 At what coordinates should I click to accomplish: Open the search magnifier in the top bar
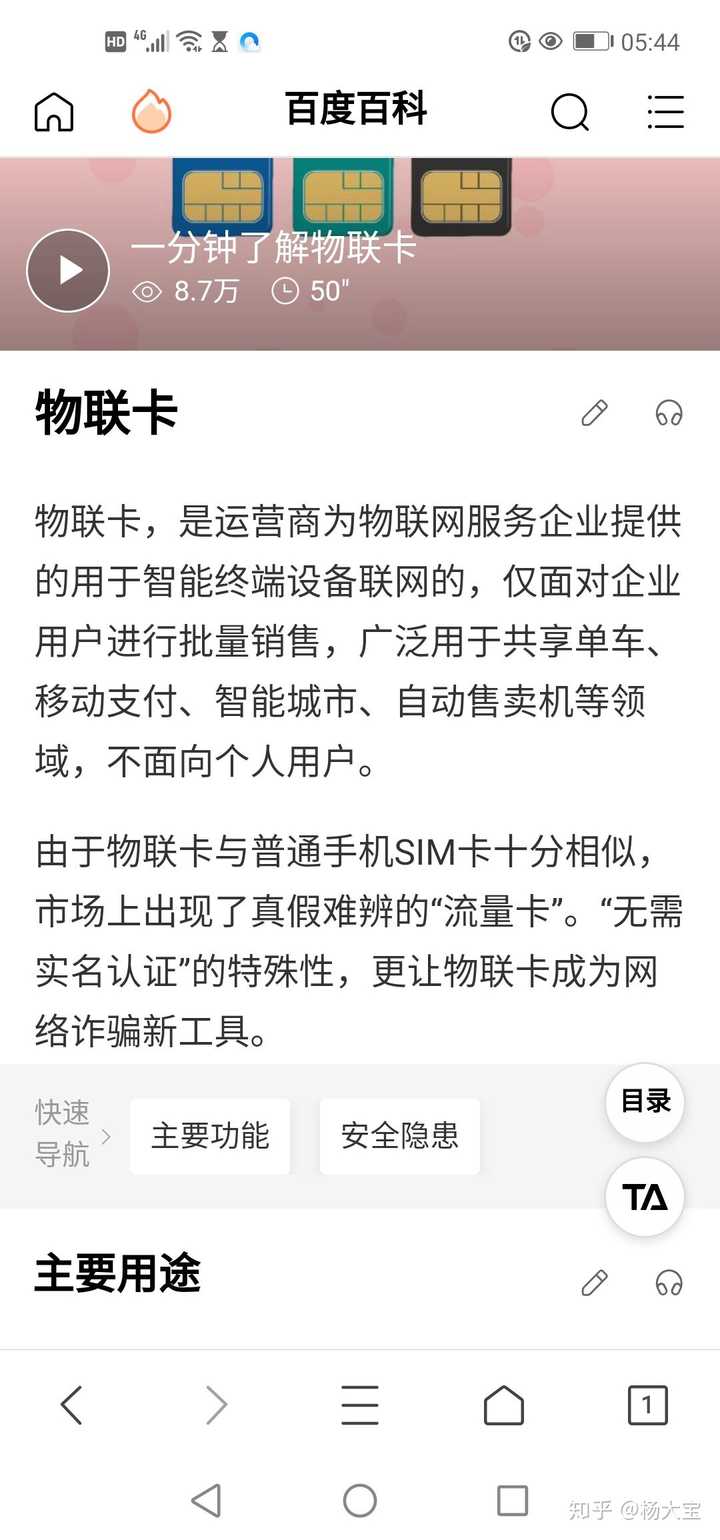click(x=570, y=111)
